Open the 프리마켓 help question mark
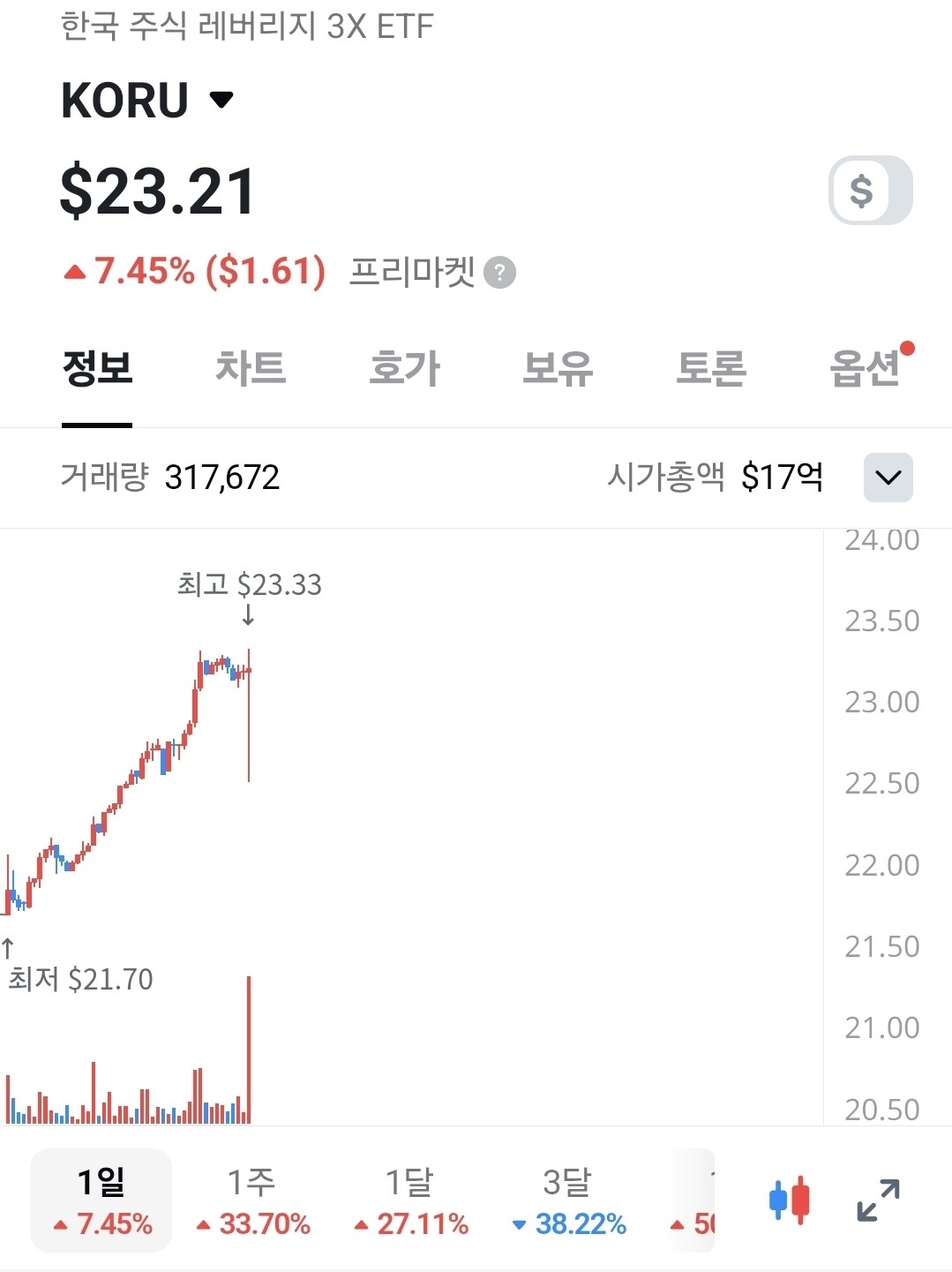 [500, 272]
